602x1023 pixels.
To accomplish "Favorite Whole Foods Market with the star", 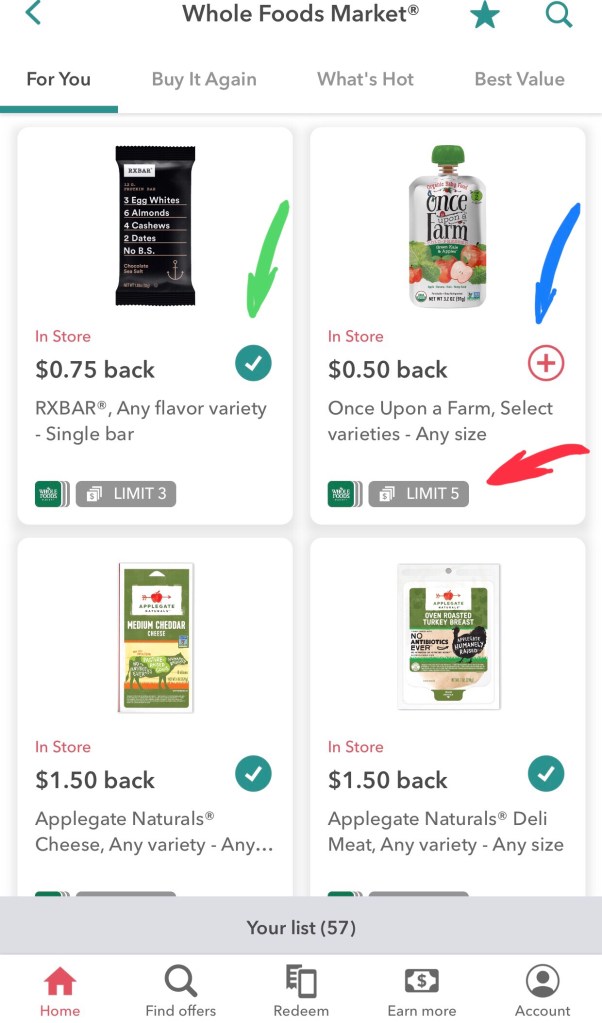I will click(x=485, y=16).
